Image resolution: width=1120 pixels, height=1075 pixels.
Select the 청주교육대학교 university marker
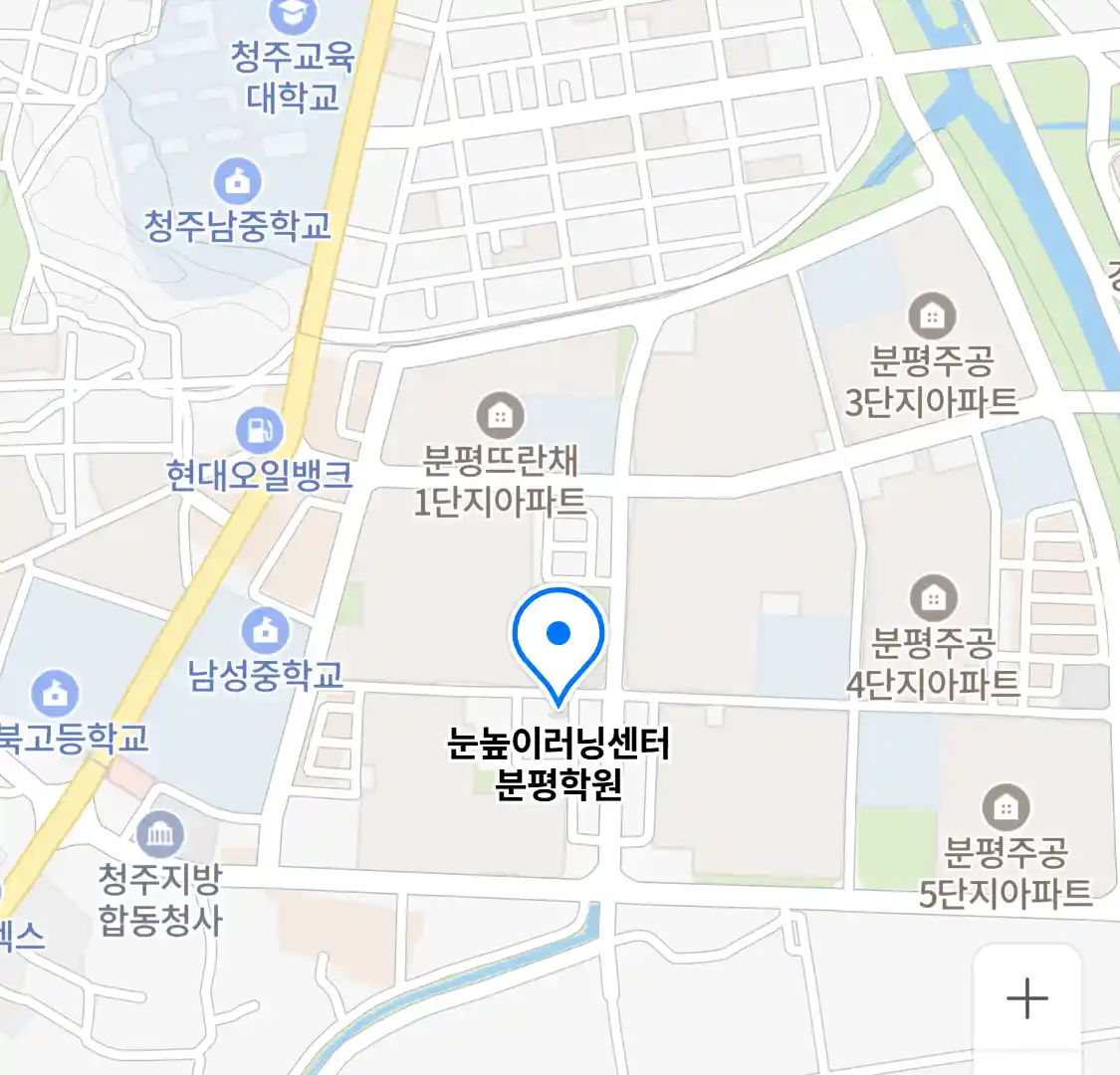coord(293,14)
